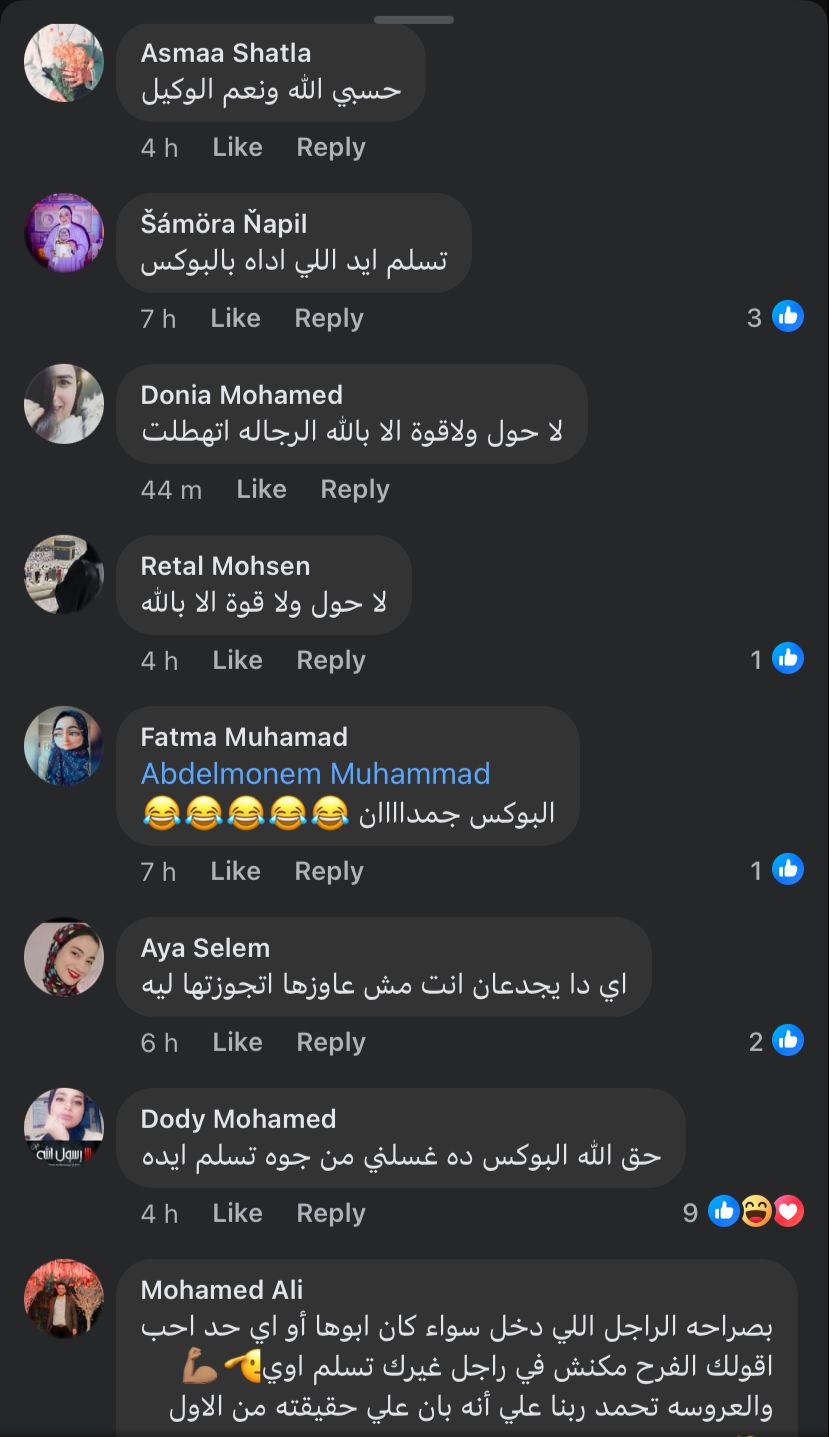Open tagged Abdelmonem Muhammad profile link

point(315,773)
